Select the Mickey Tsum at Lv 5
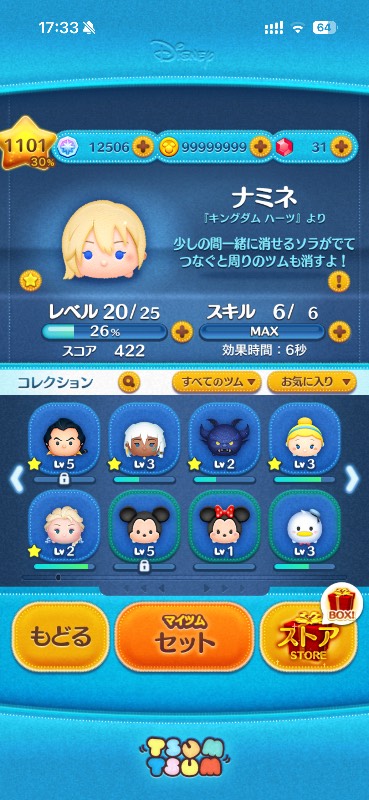The width and height of the screenshot is (369, 800). [144, 527]
